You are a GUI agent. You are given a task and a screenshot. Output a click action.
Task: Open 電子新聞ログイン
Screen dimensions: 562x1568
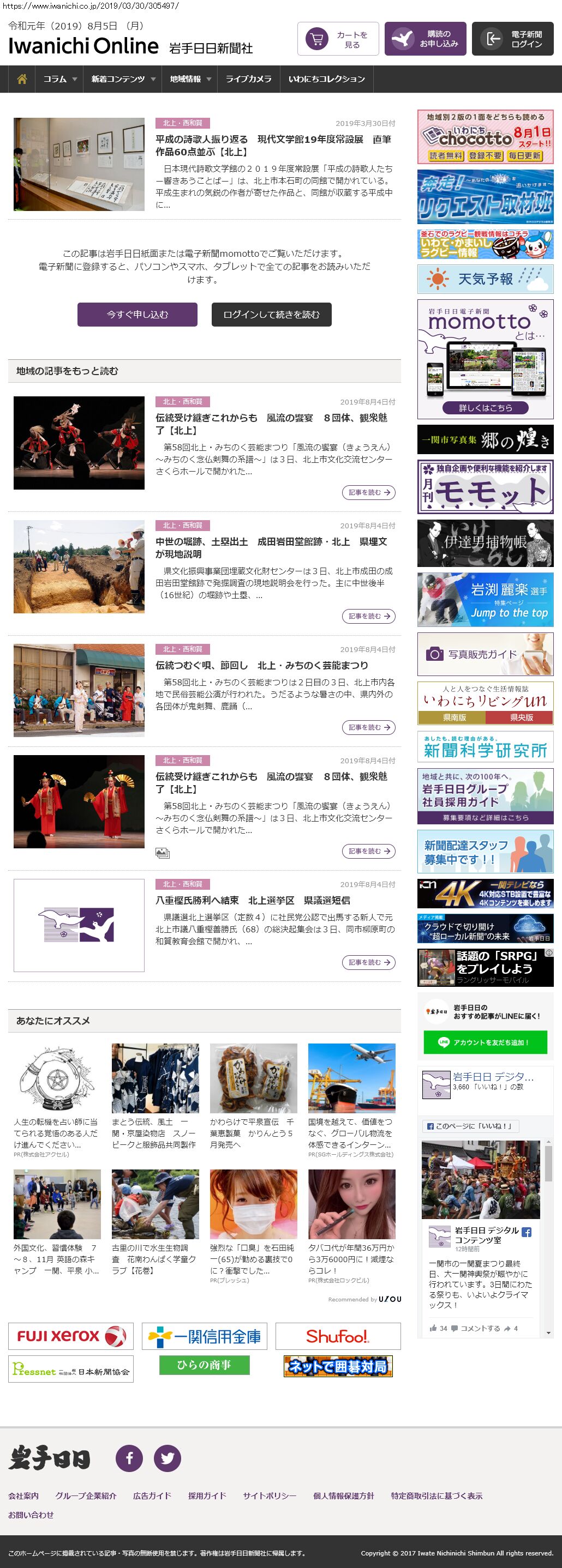click(x=512, y=40)
